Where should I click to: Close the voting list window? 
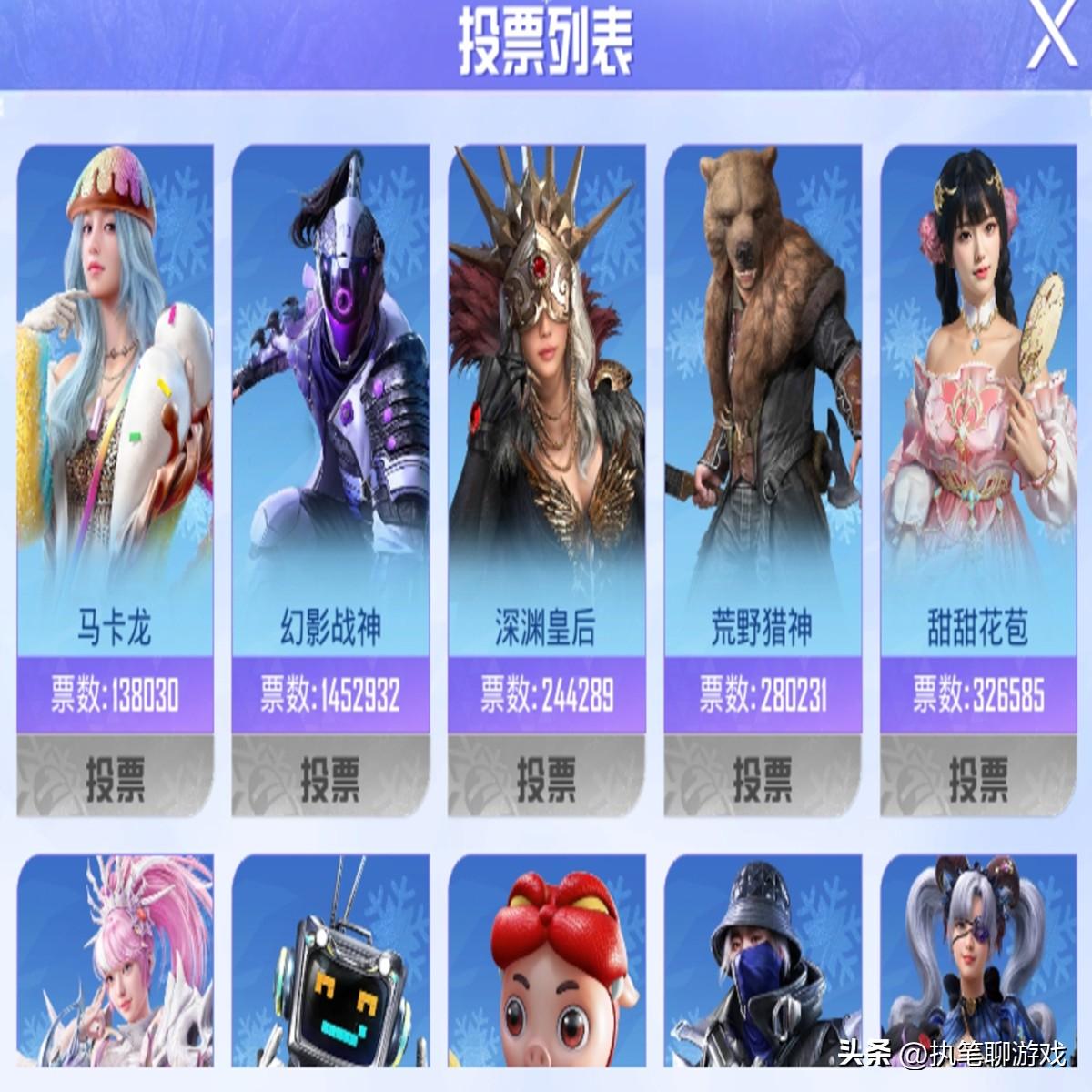(1051, 36)
